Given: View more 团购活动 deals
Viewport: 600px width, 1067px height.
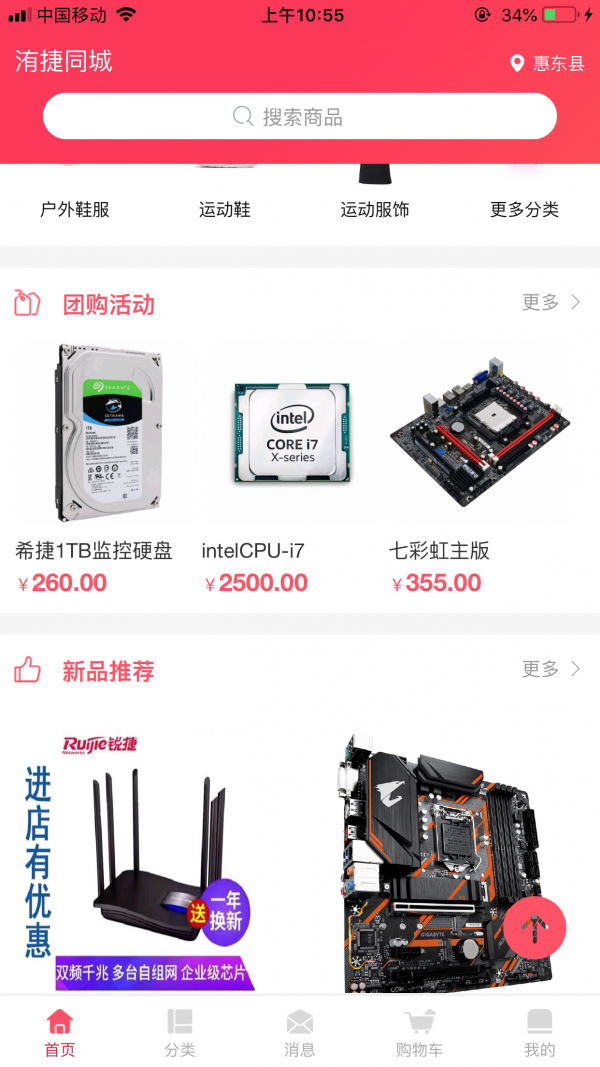Looking at the screenshot, I should 551,302.
